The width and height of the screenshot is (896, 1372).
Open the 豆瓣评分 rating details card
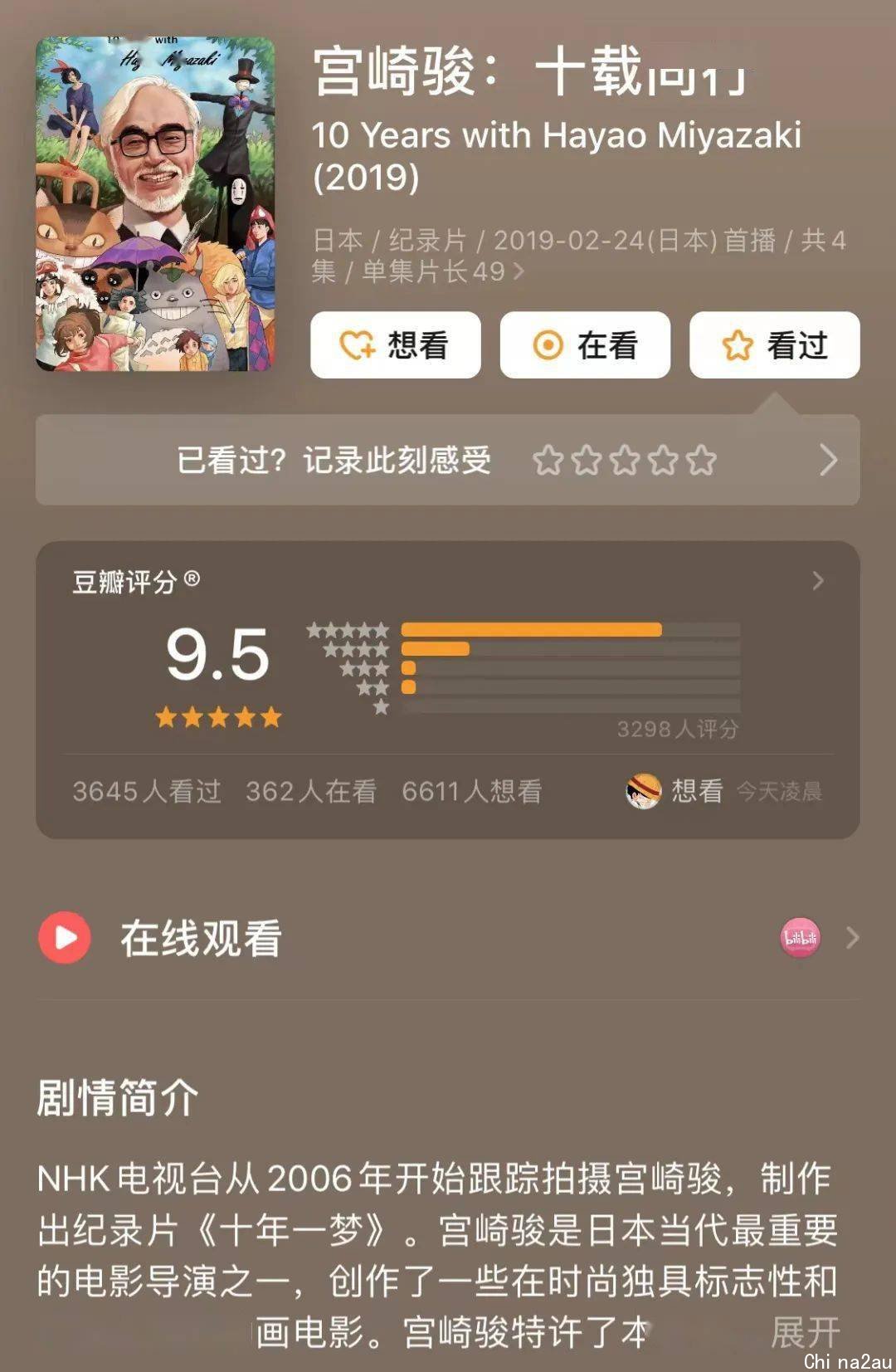[x=817, y=581]
